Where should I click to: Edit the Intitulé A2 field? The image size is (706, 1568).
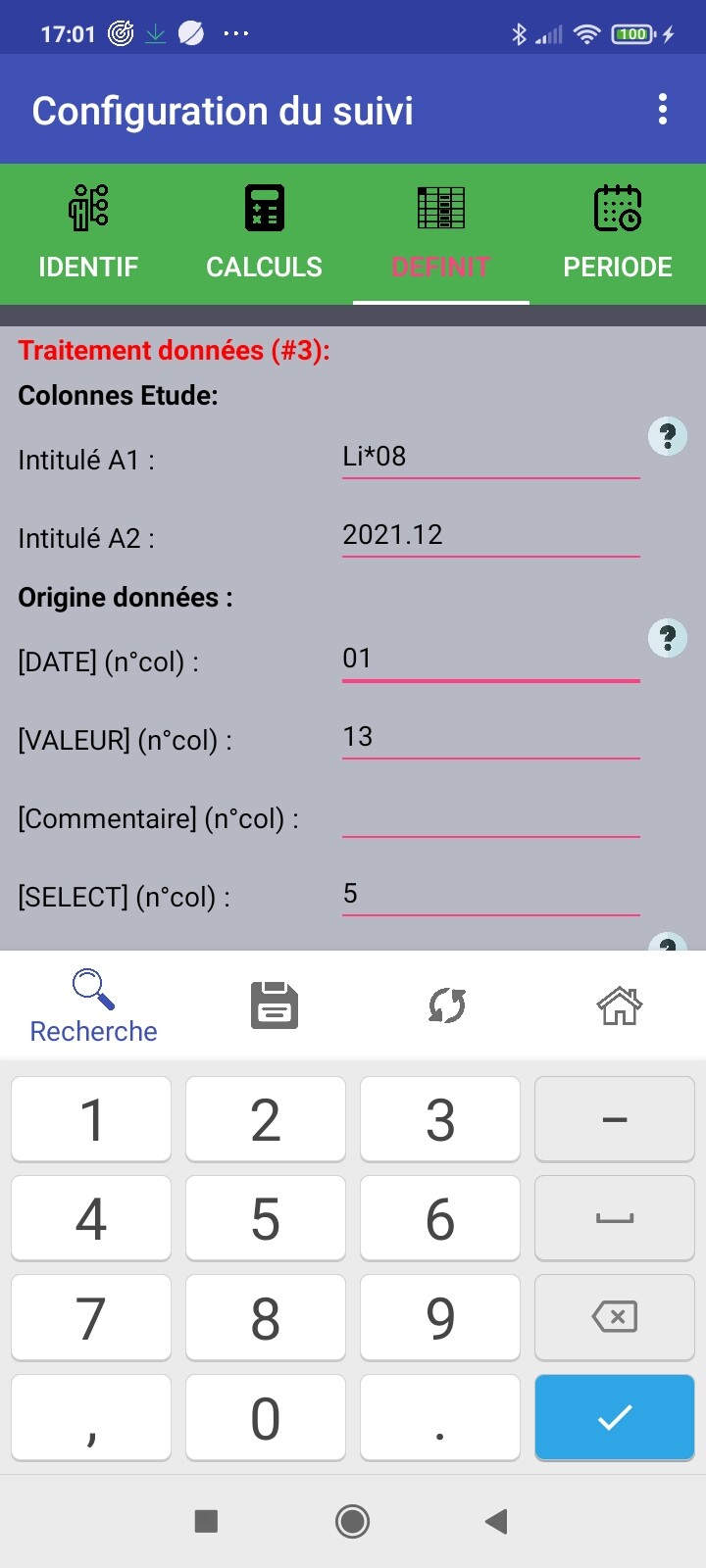(490, 535)
